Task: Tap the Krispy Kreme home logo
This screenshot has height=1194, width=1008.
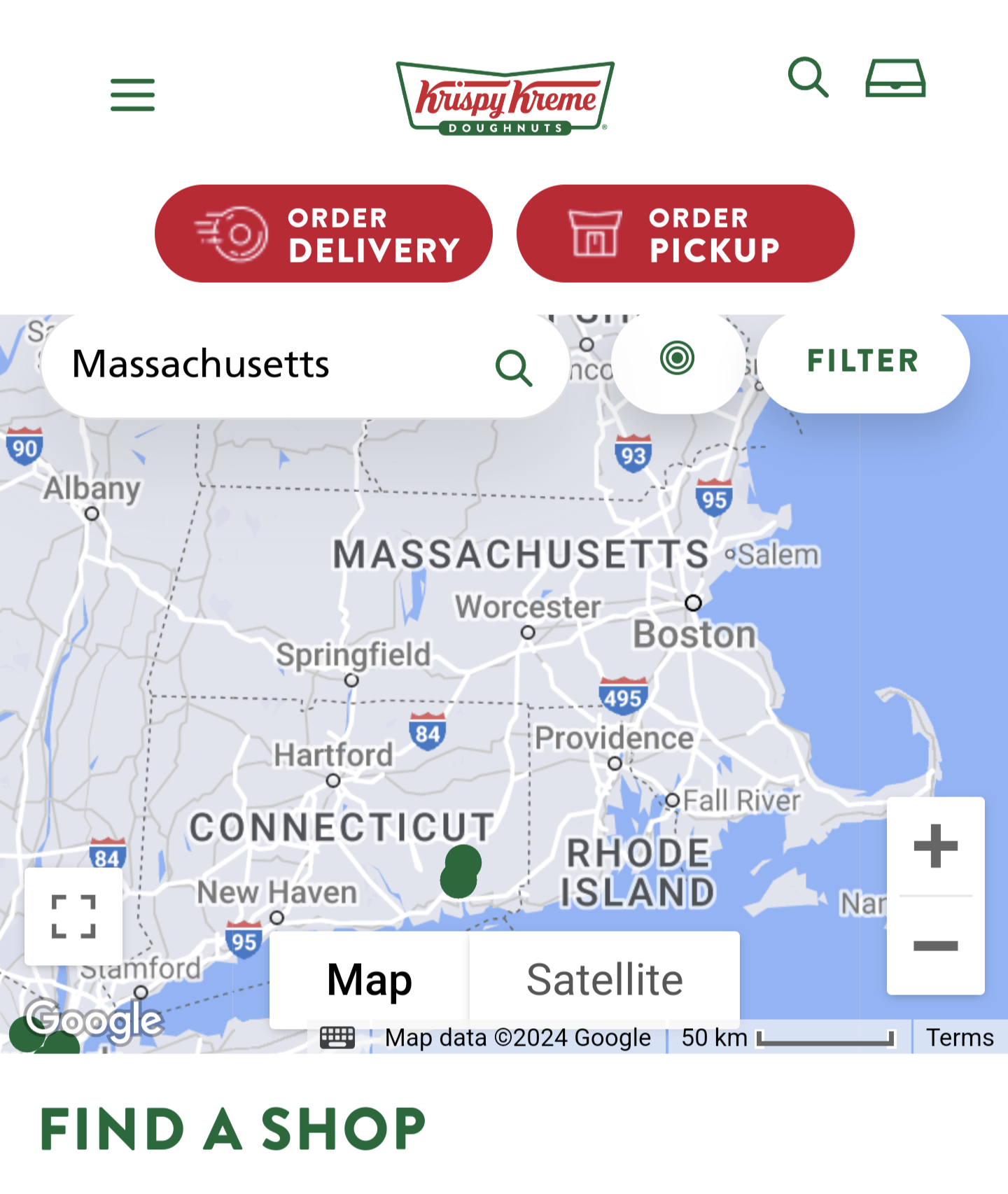Action: pos(505,98)
